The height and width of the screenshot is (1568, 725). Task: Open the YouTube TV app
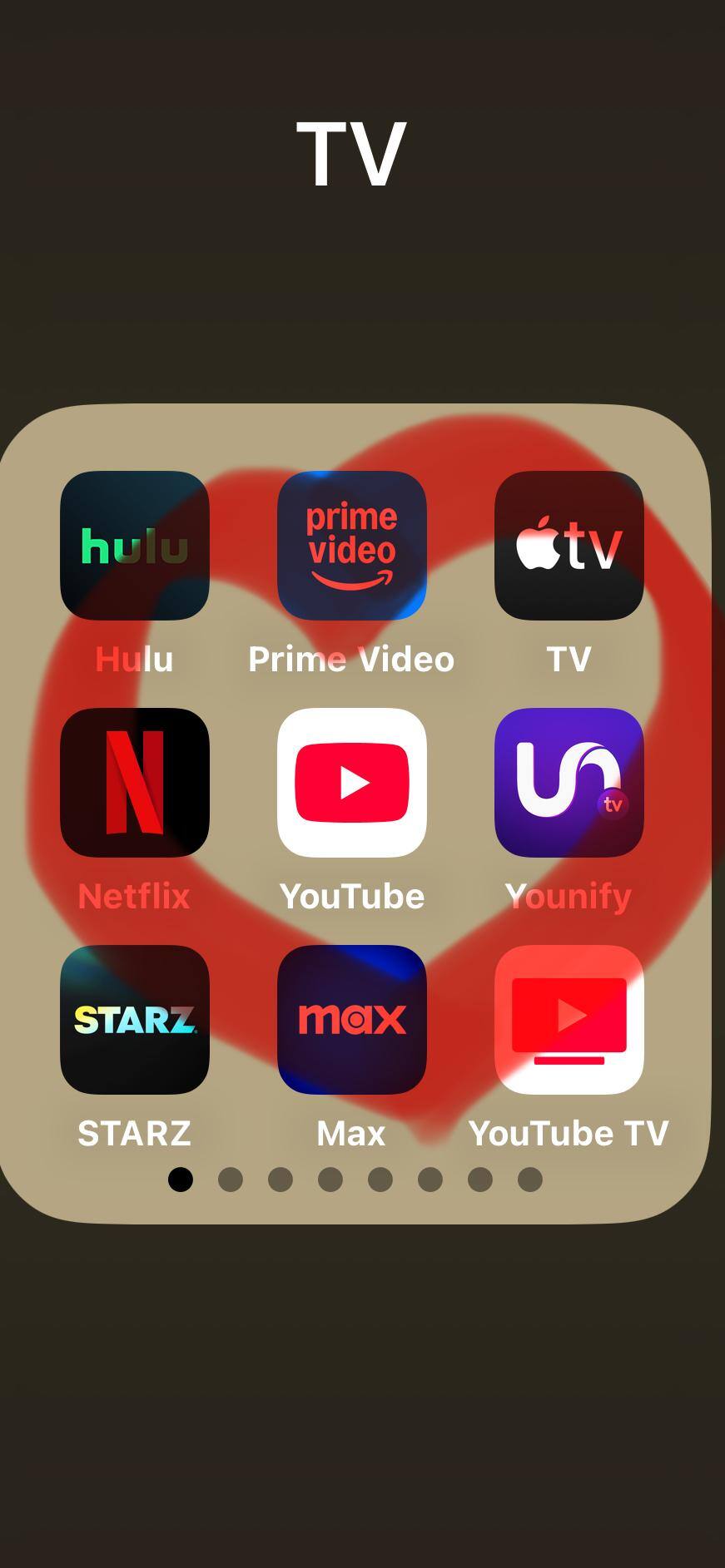569,1020
